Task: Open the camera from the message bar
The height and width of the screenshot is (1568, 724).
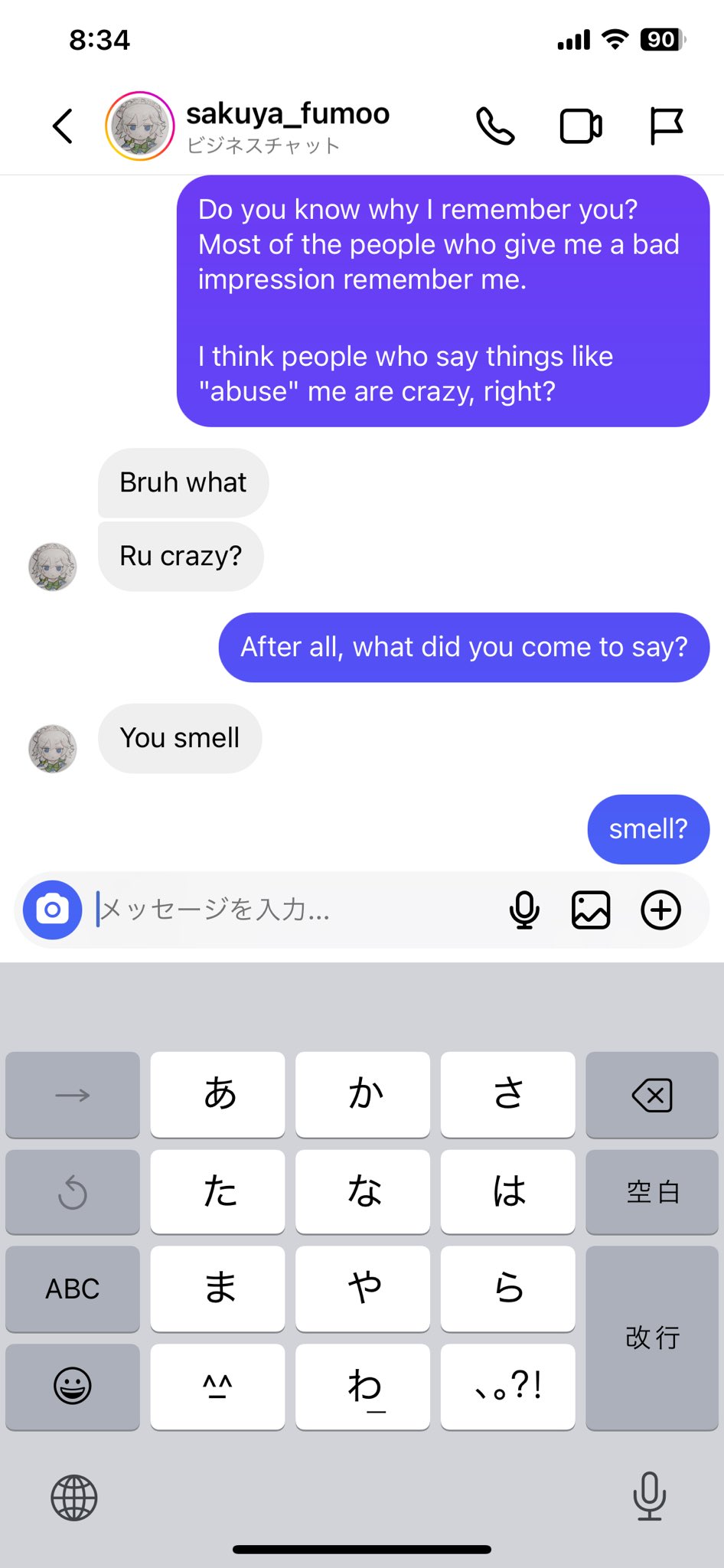Action: coord(53,910)
